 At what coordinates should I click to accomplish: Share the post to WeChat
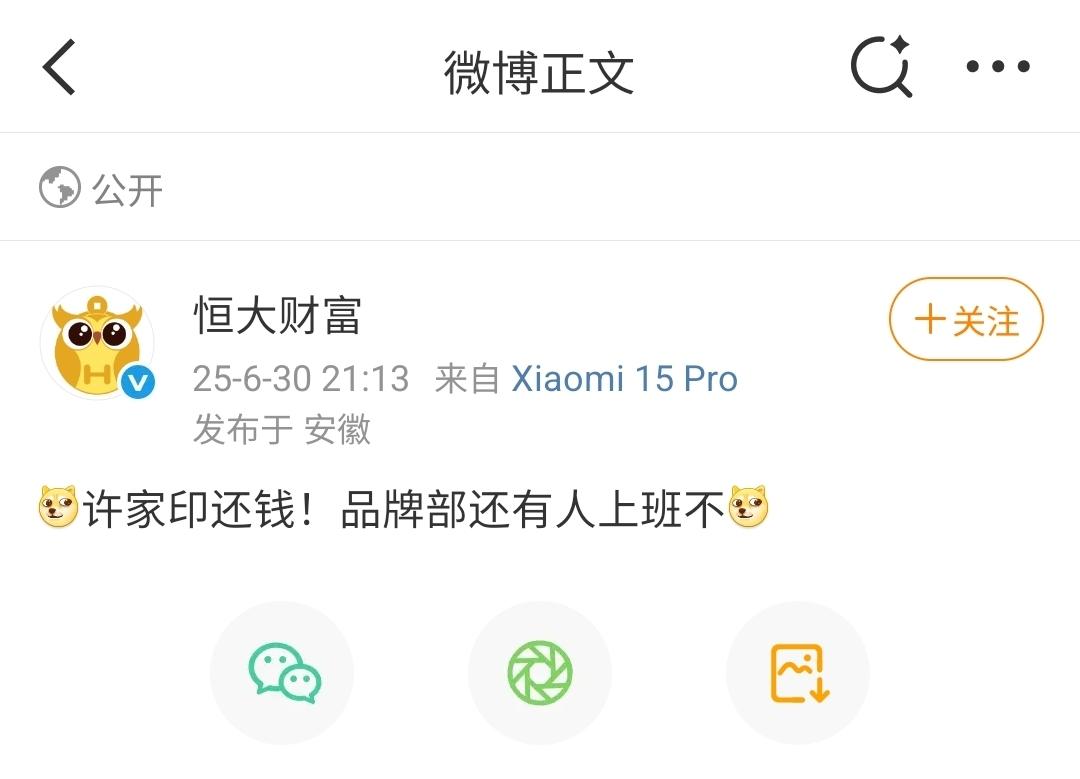[x=282, y=672]
